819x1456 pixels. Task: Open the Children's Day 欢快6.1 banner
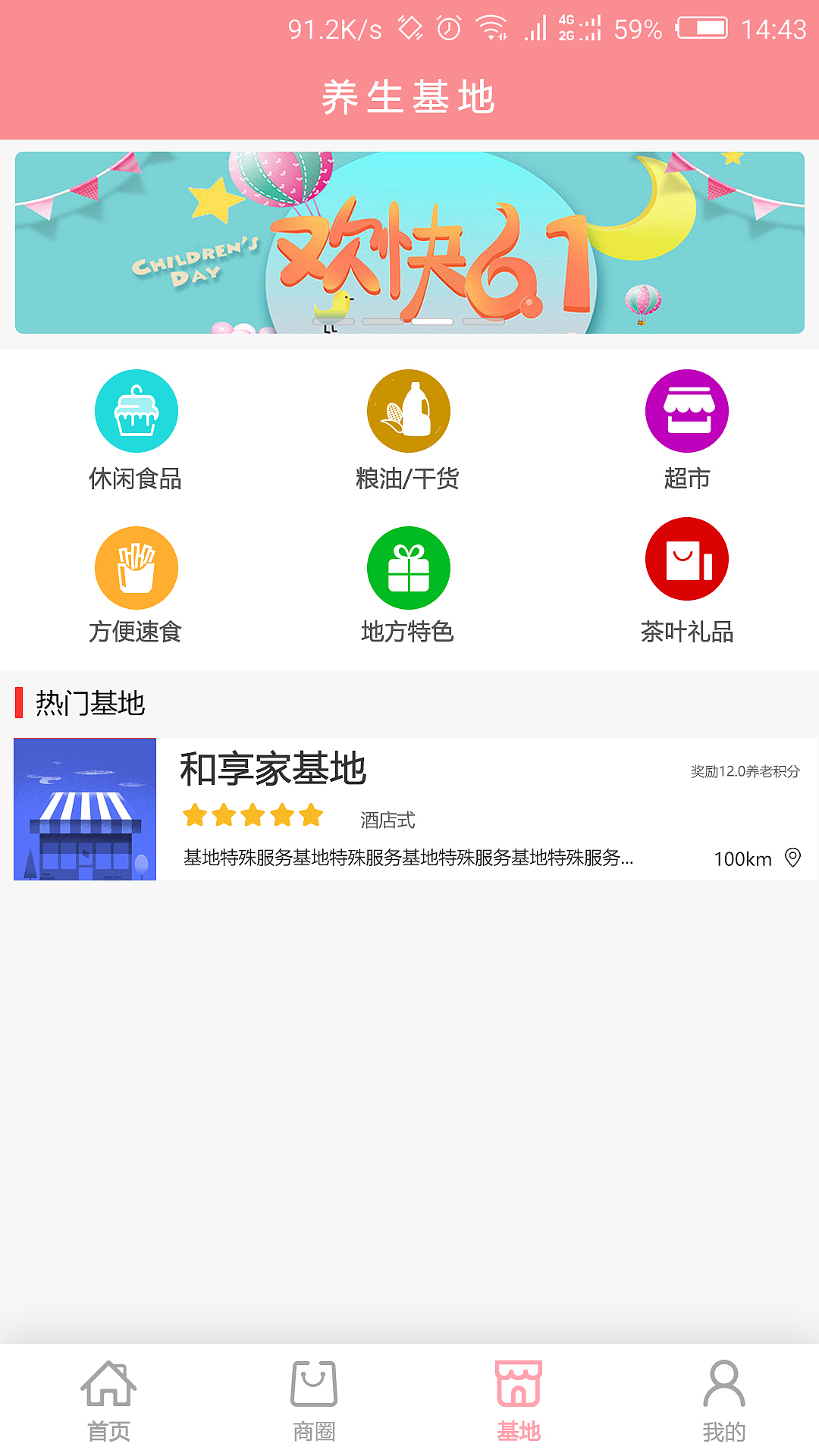coord(409,243)
